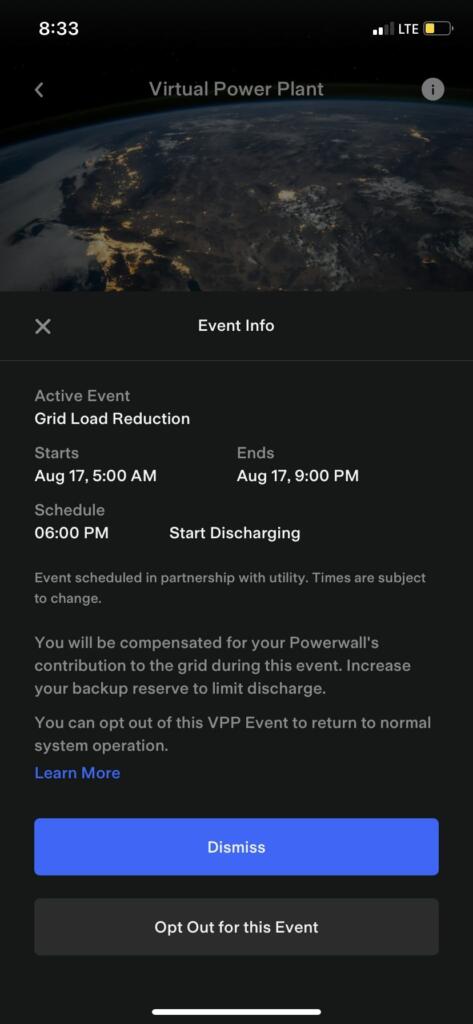Go back from Virtual Power Plant
473x1024 pixels.
[x=39, y=90]
